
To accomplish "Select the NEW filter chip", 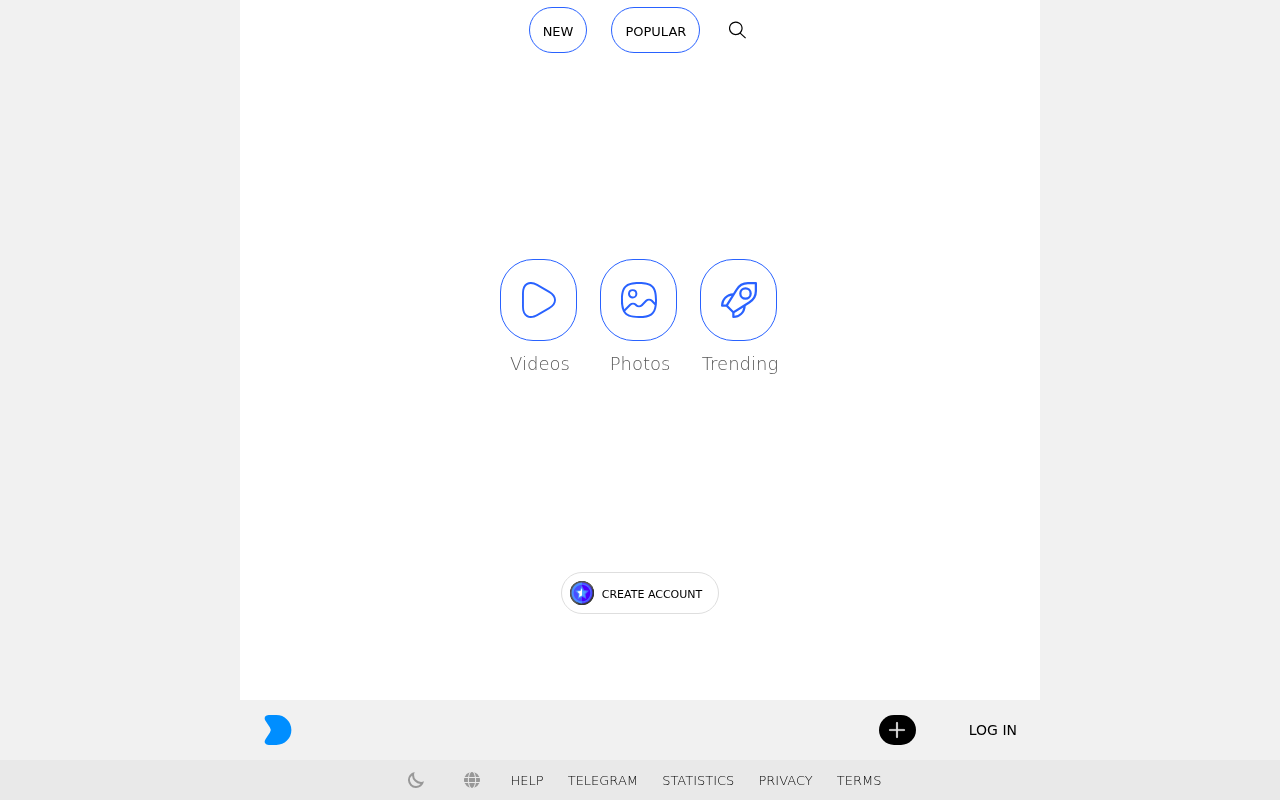I will click(558, 30).
